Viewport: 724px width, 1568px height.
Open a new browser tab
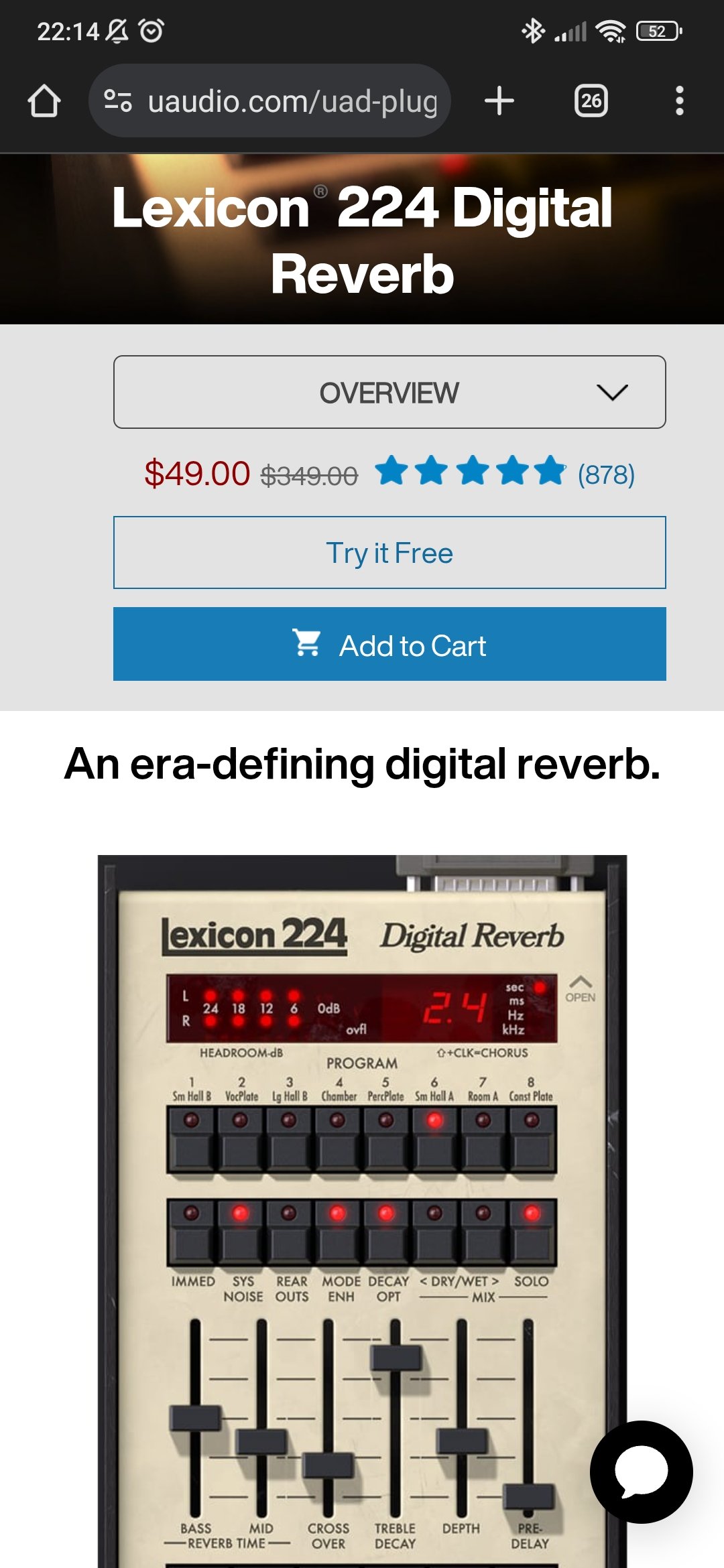coord(499,101)
